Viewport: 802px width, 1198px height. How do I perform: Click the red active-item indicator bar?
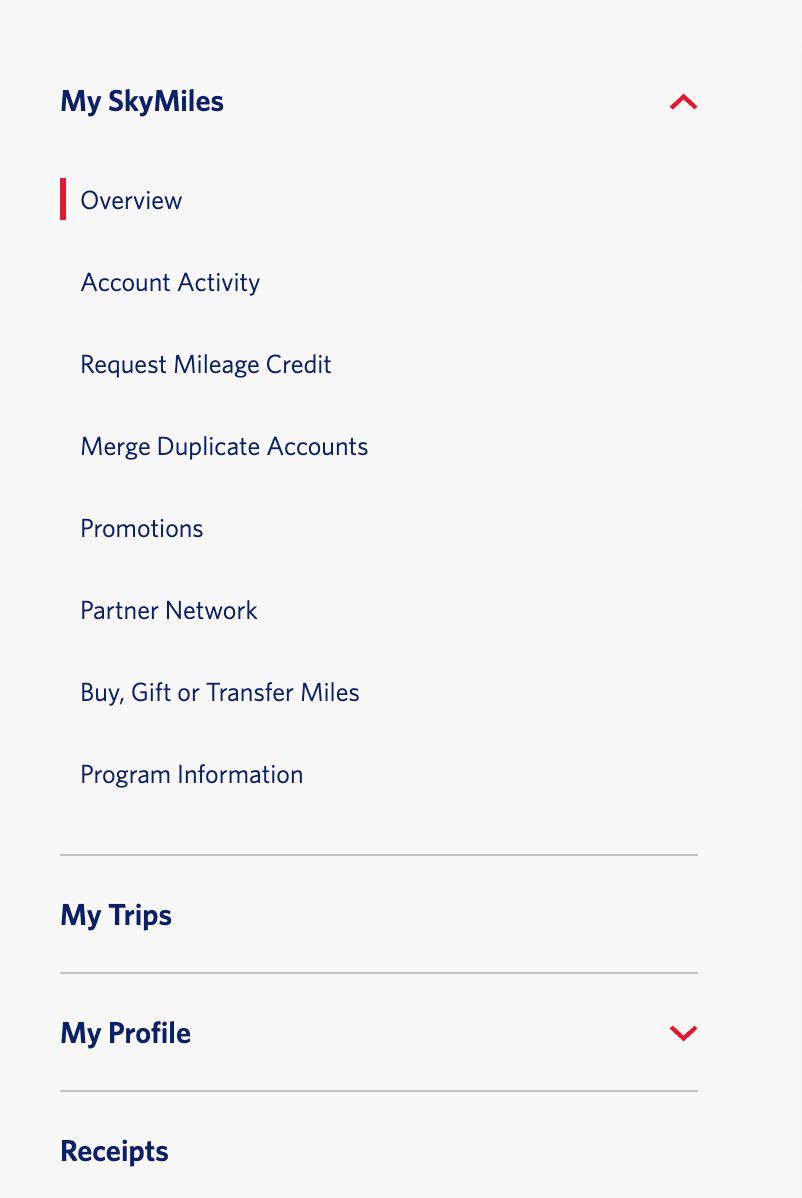63,200
